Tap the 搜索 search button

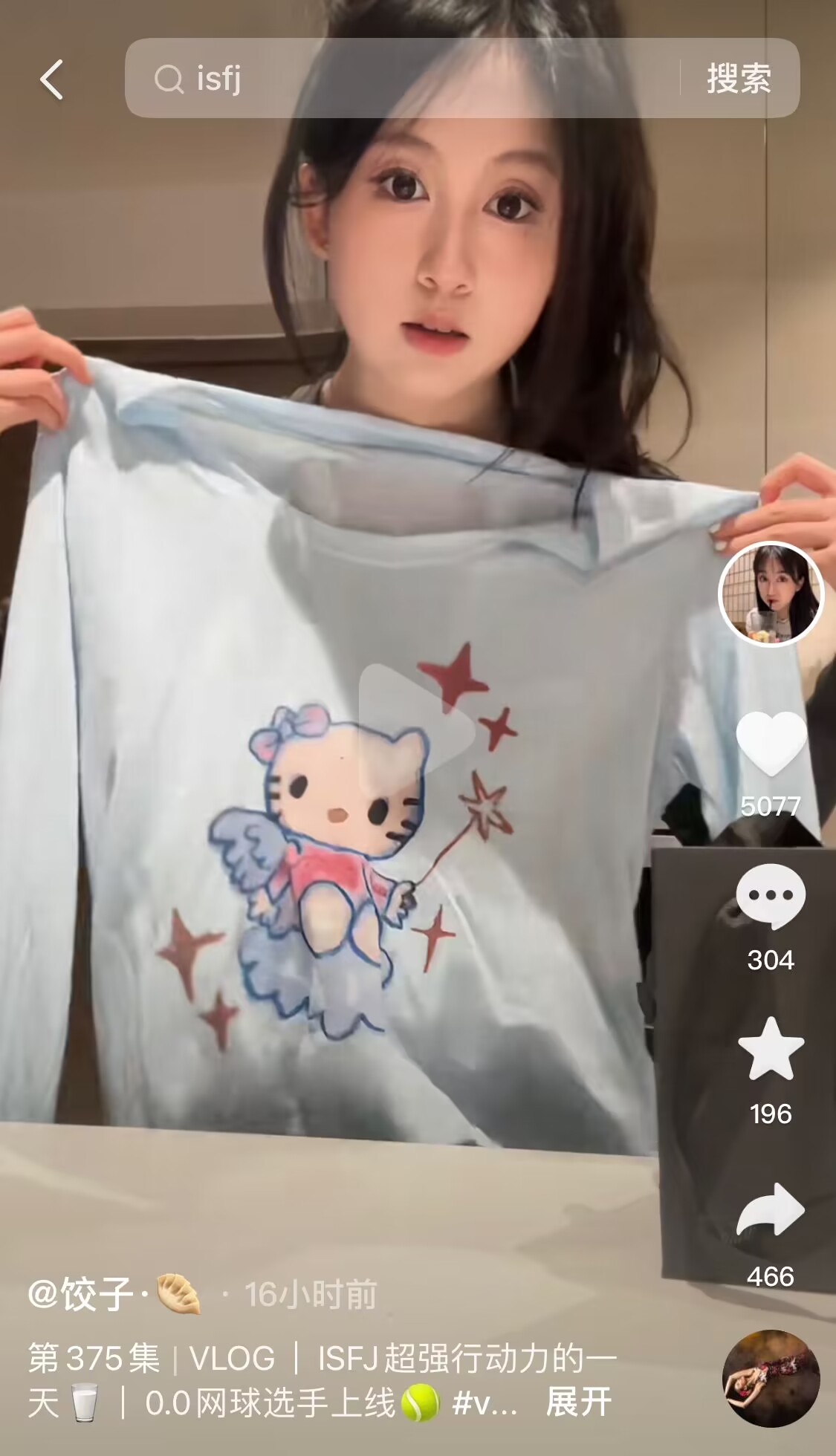tap(739, 78)
